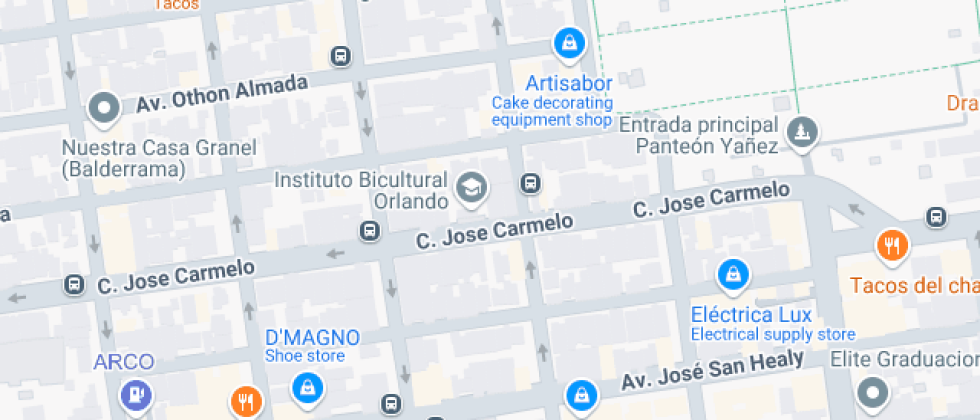Tap the D'MAGNO shoe store pin
The width and height of the screenshot is (980, 420).
308,389
